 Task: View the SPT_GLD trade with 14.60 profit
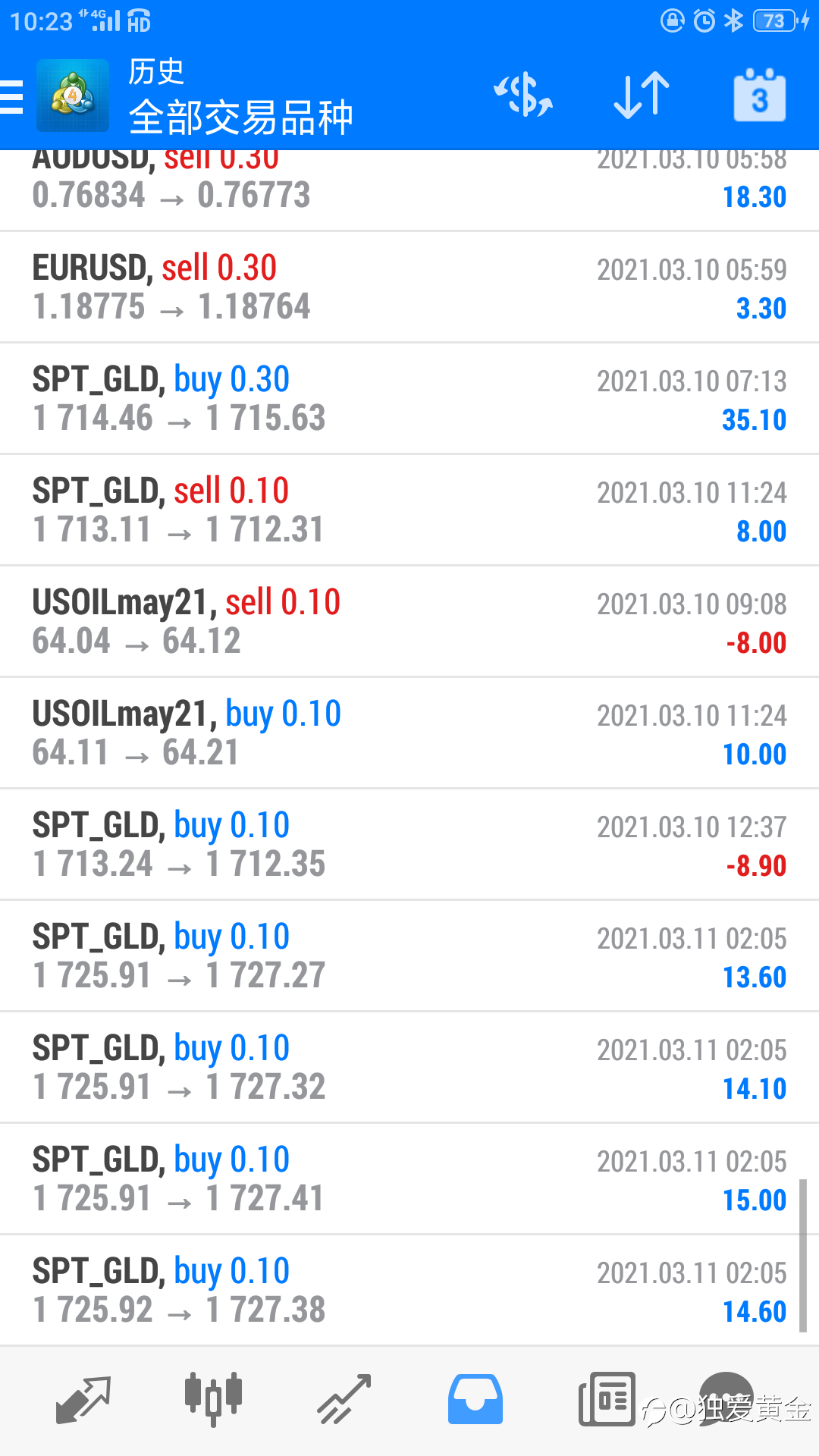tap(409, 1291)
